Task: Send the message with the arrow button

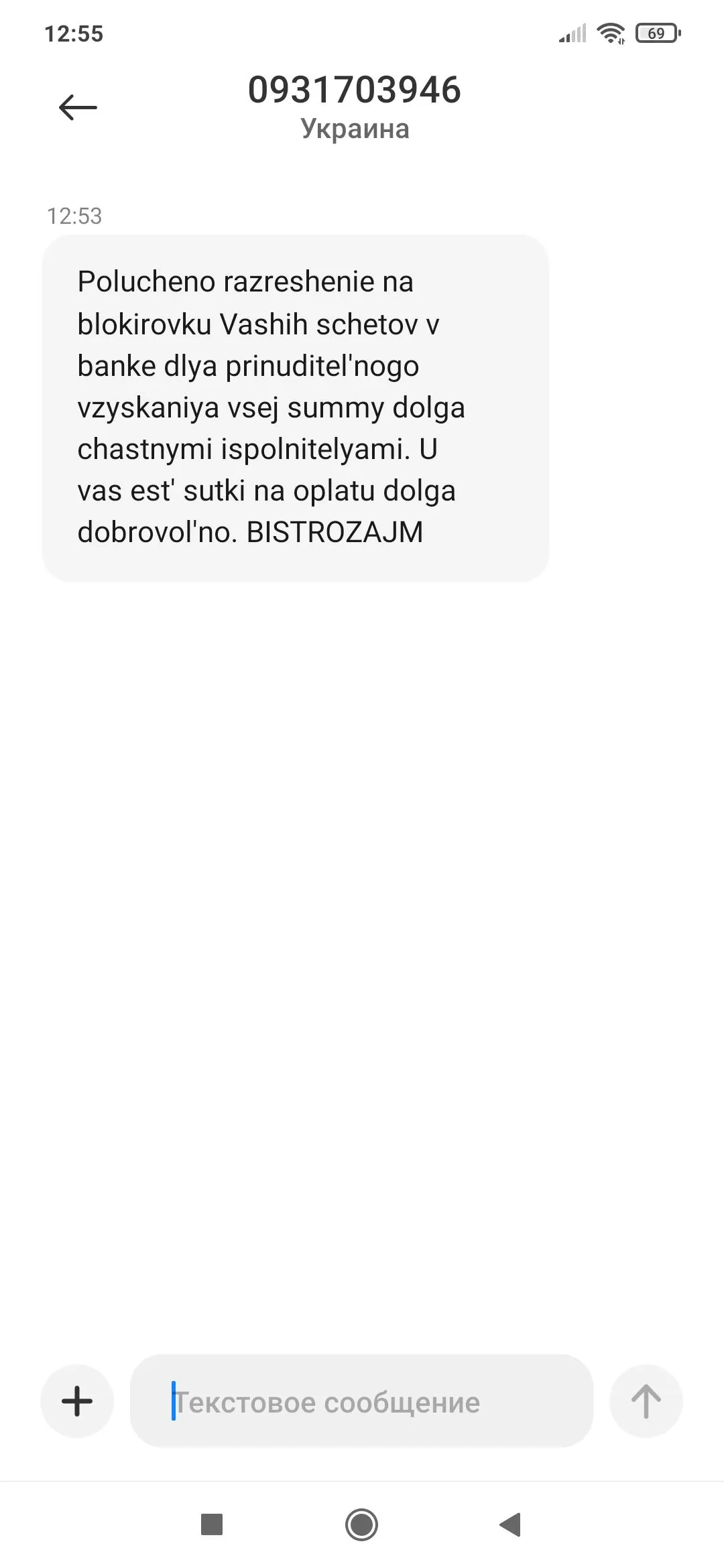Action: [646, 1401]
